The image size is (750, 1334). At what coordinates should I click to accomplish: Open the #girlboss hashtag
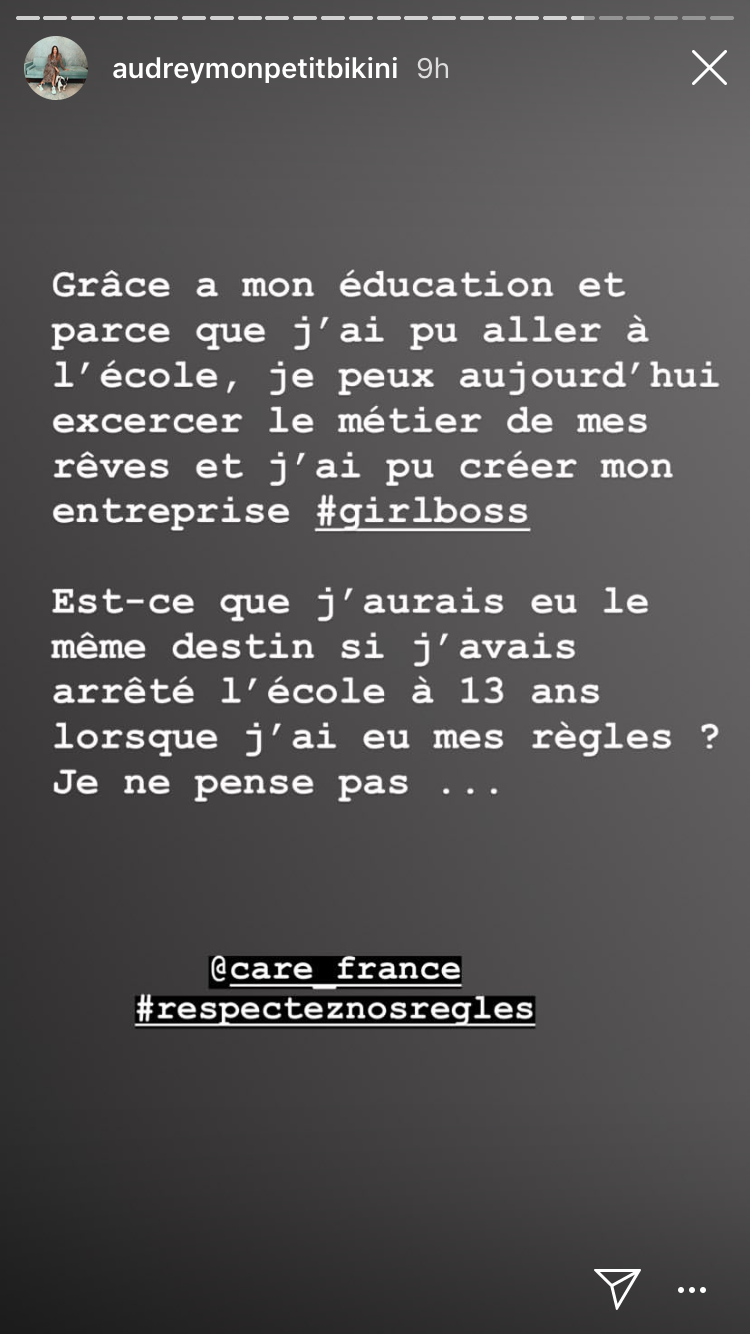click(421, 511)
